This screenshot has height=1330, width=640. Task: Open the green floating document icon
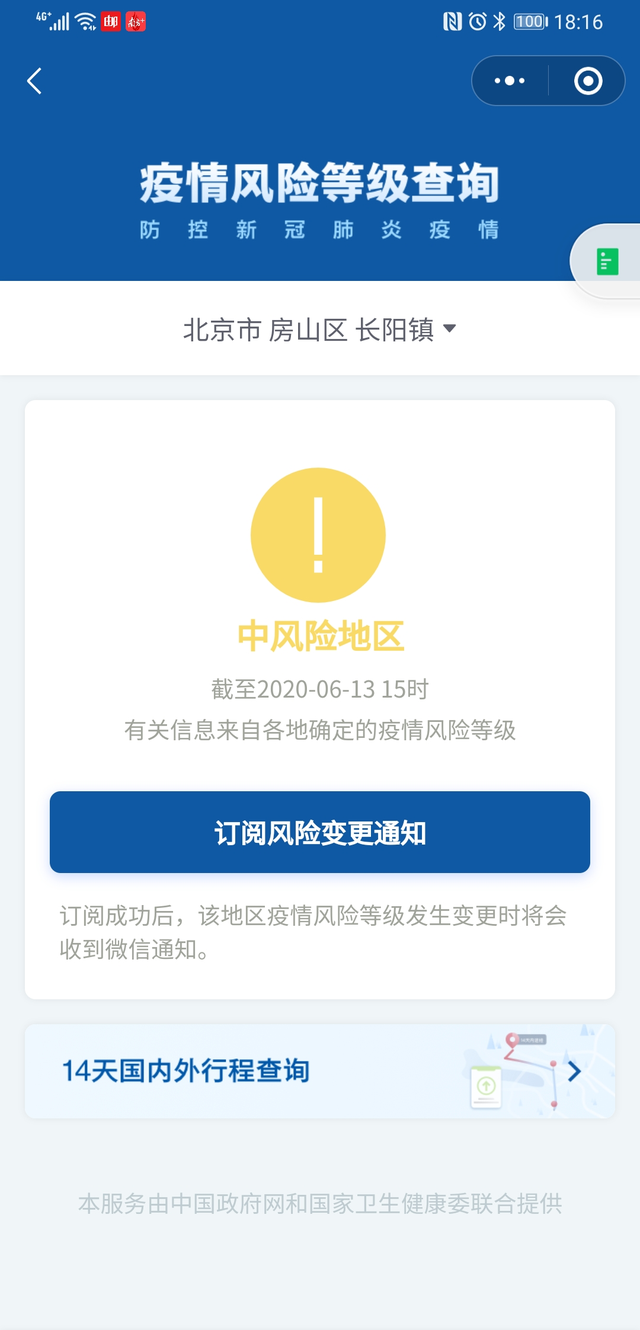[x=607, y=262]
